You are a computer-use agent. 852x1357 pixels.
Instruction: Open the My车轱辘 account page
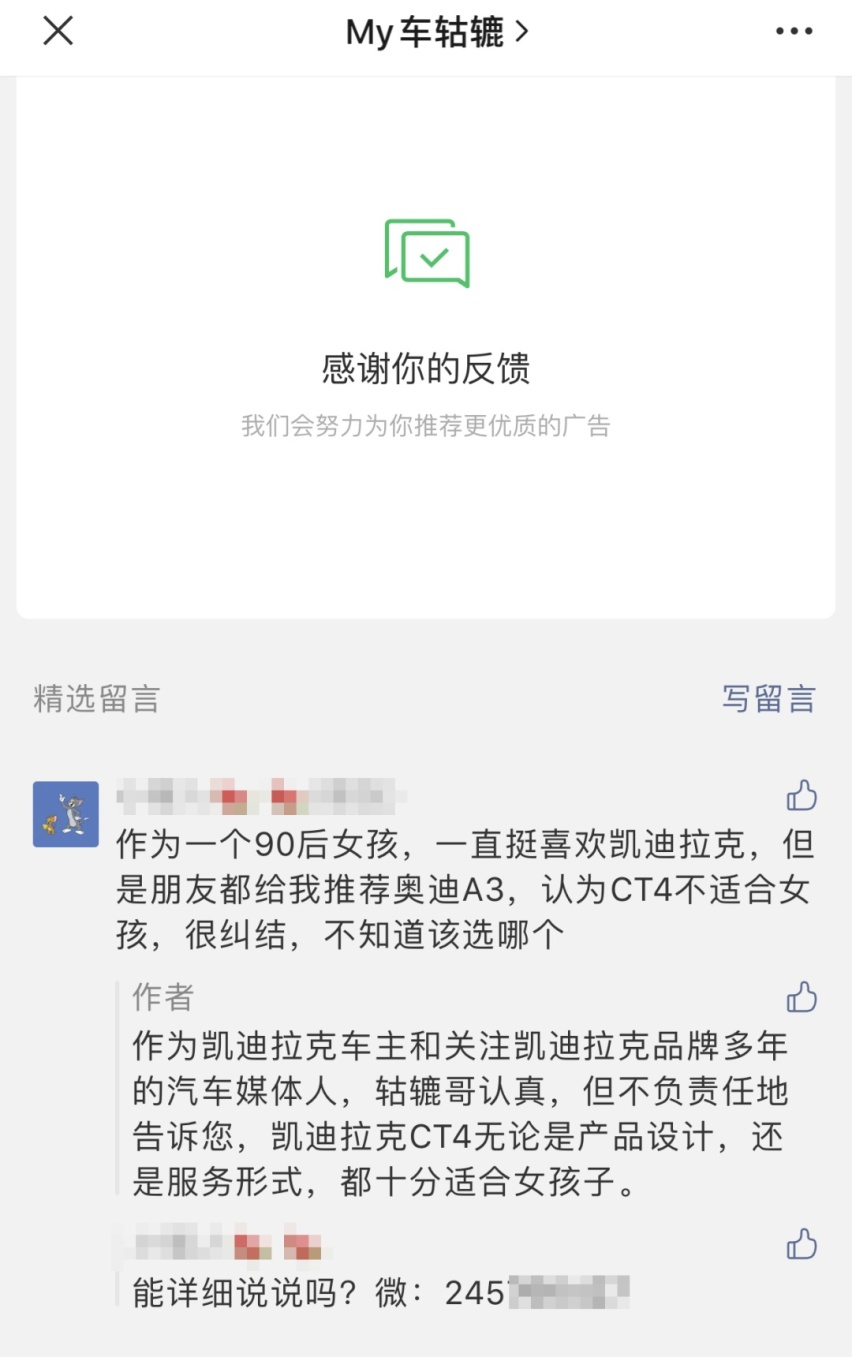click(436, 33)
